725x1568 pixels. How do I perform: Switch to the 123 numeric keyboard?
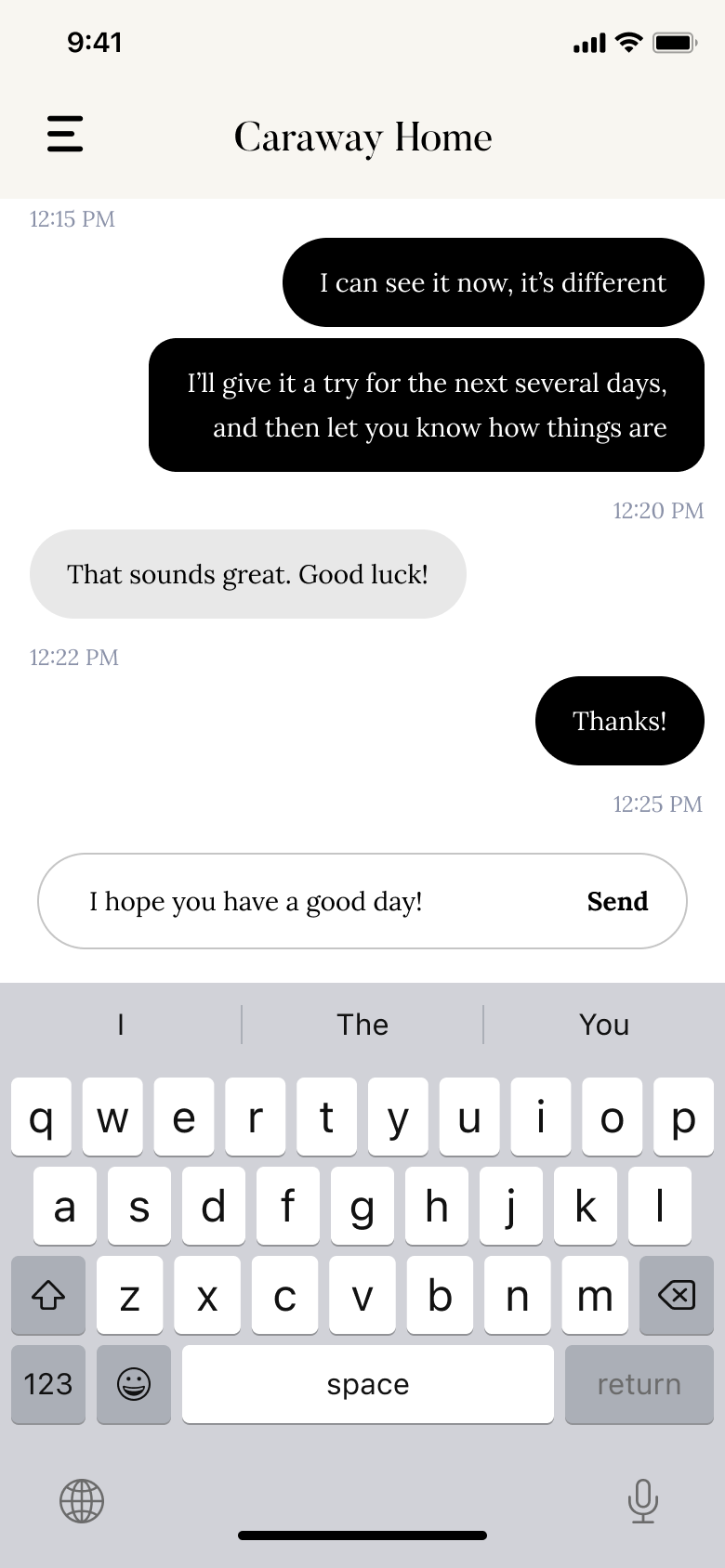click(48, 1384)
